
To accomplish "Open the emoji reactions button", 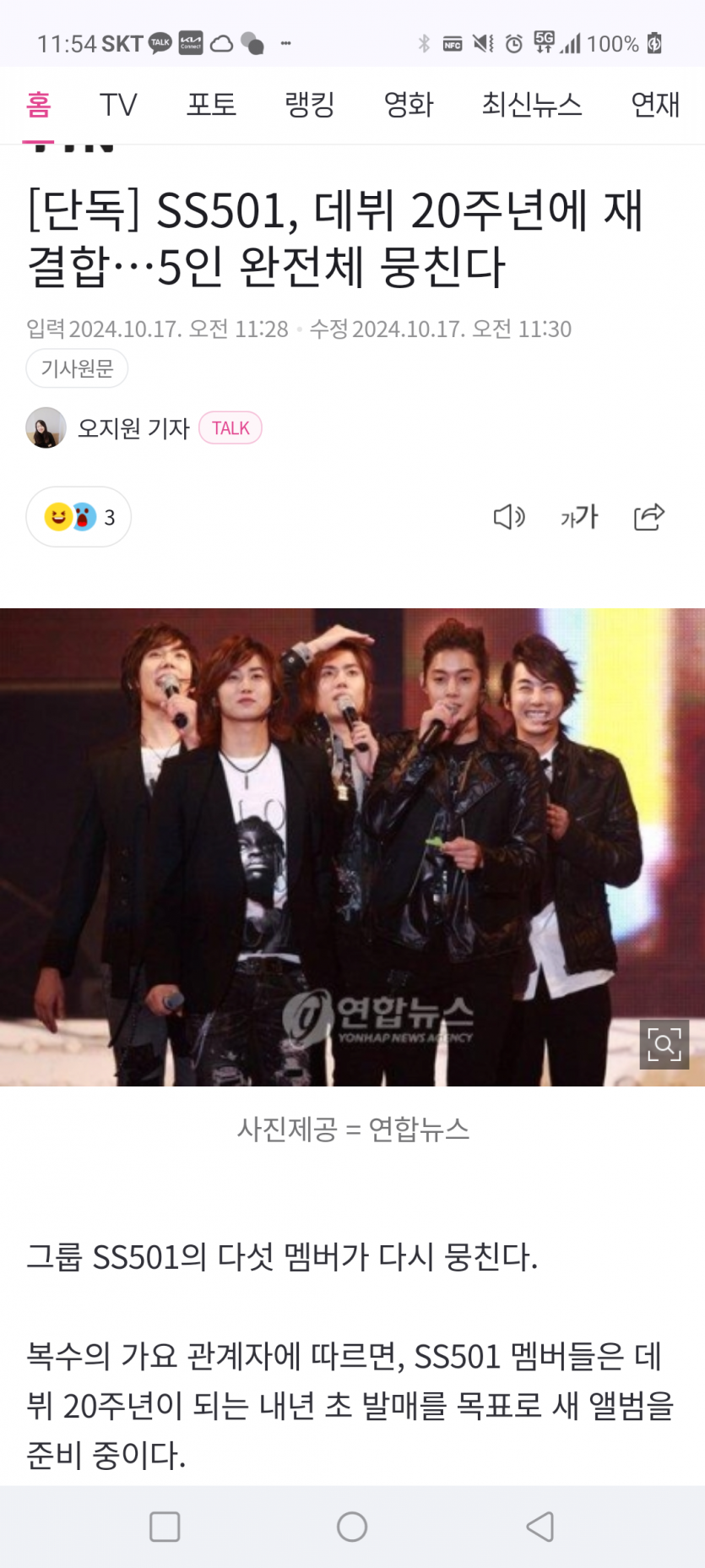I will pos(79,517).
